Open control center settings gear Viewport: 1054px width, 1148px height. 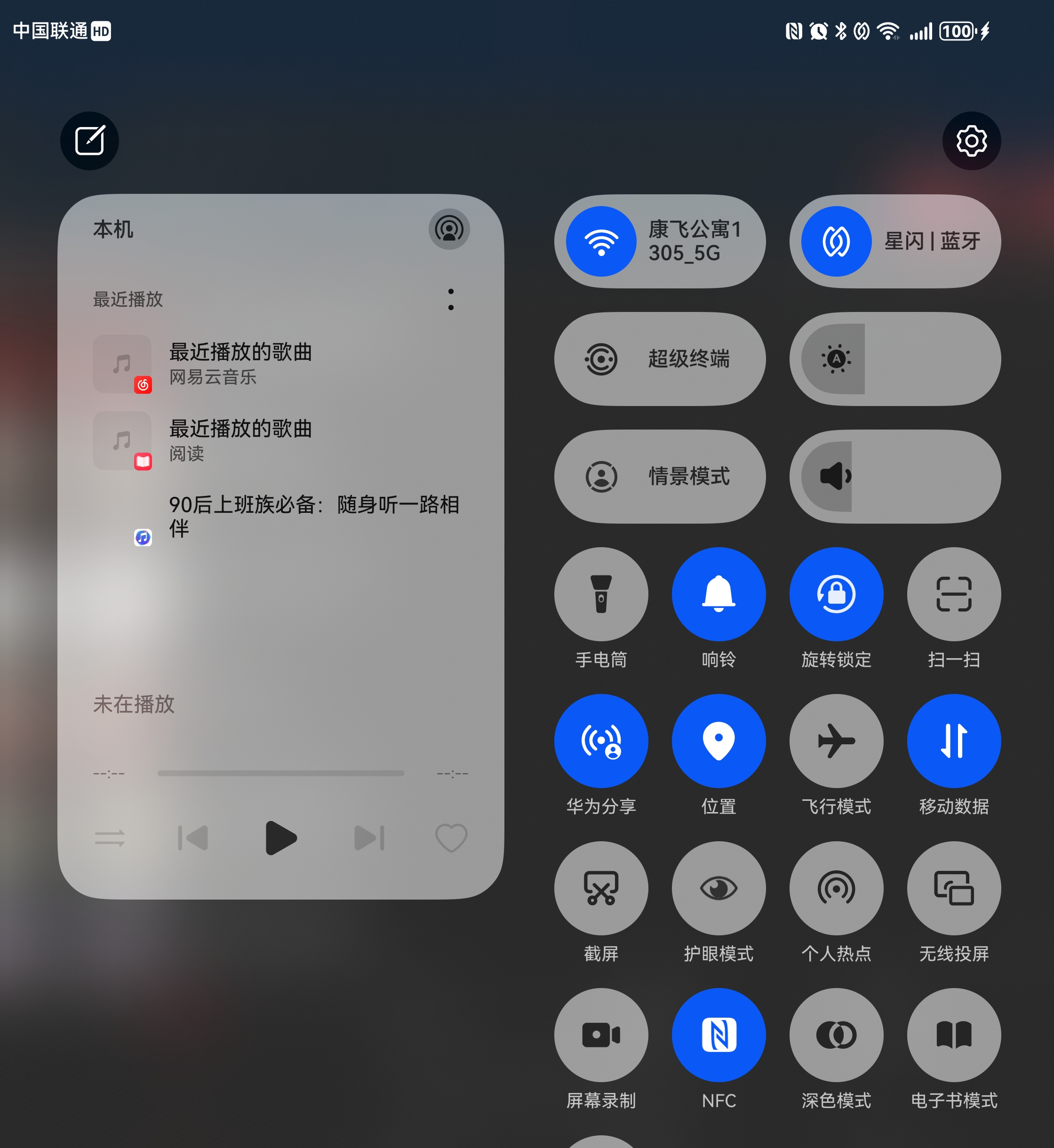[x=972, y=141]
